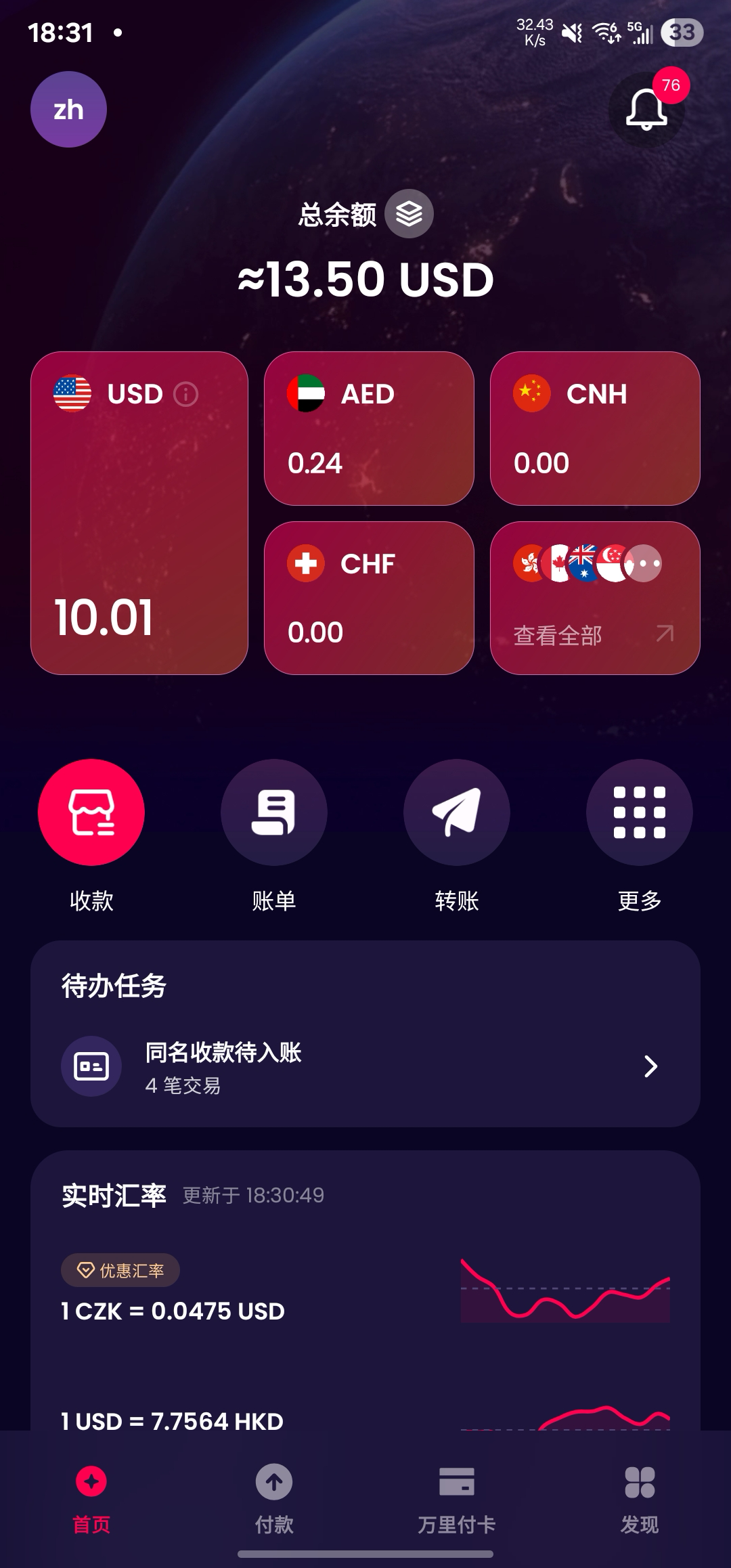Show USD account info icon
731x1568 pixels.
(185, 394)
